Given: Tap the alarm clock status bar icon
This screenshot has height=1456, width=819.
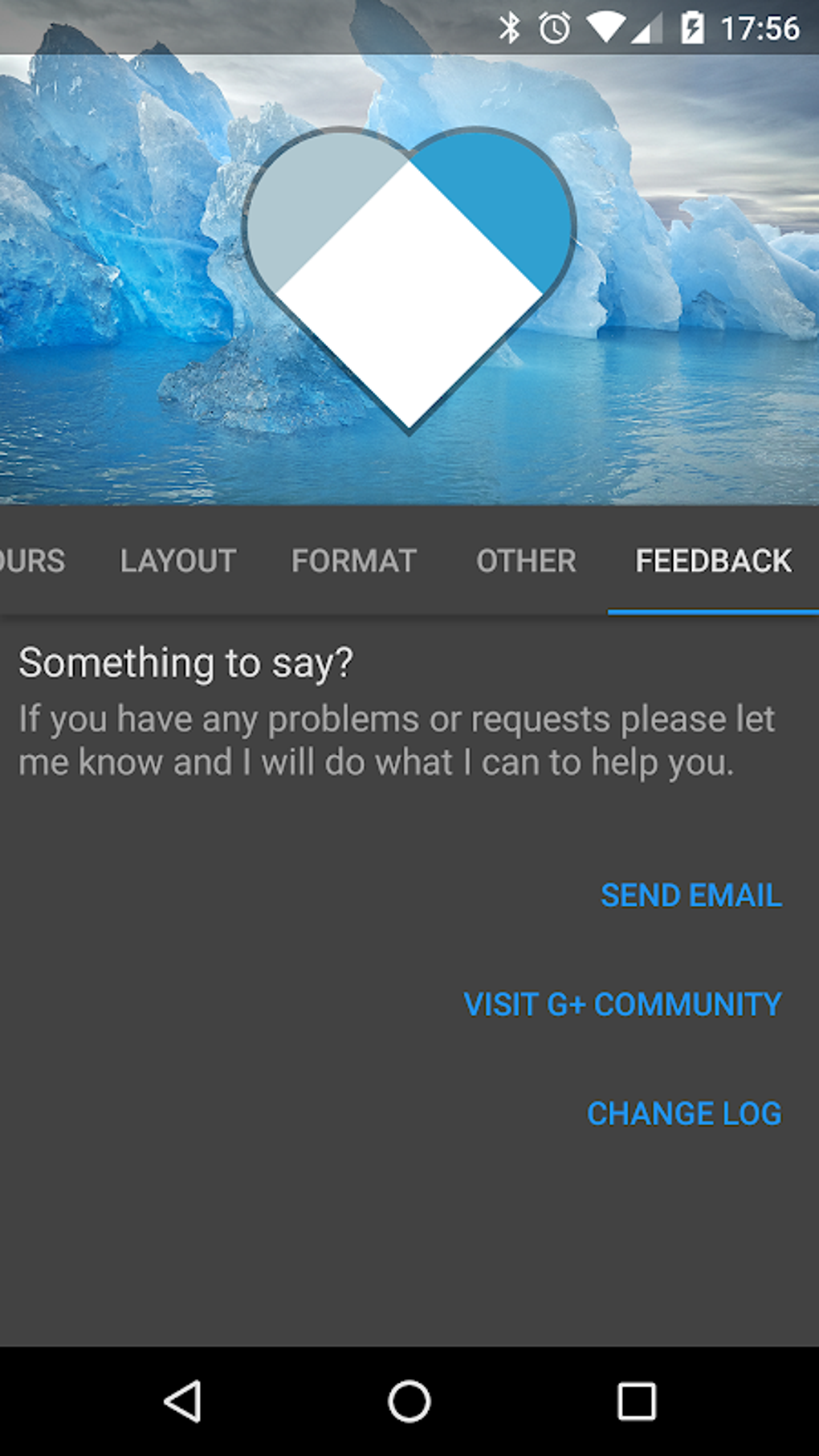Looking at the screenshot, I should (555, 27).
